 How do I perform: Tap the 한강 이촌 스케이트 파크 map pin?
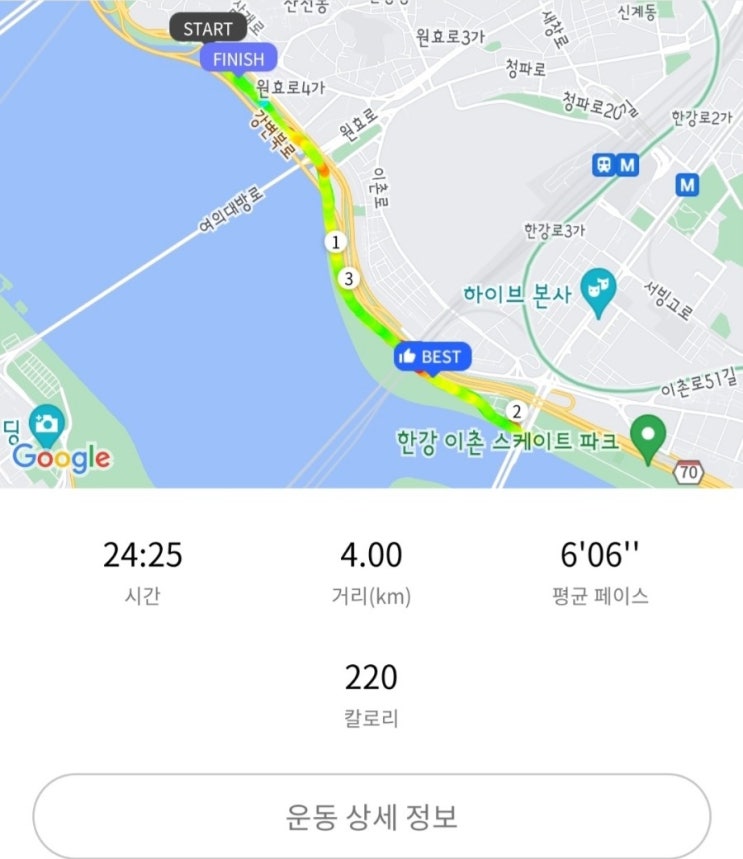(x=648, y=439)
